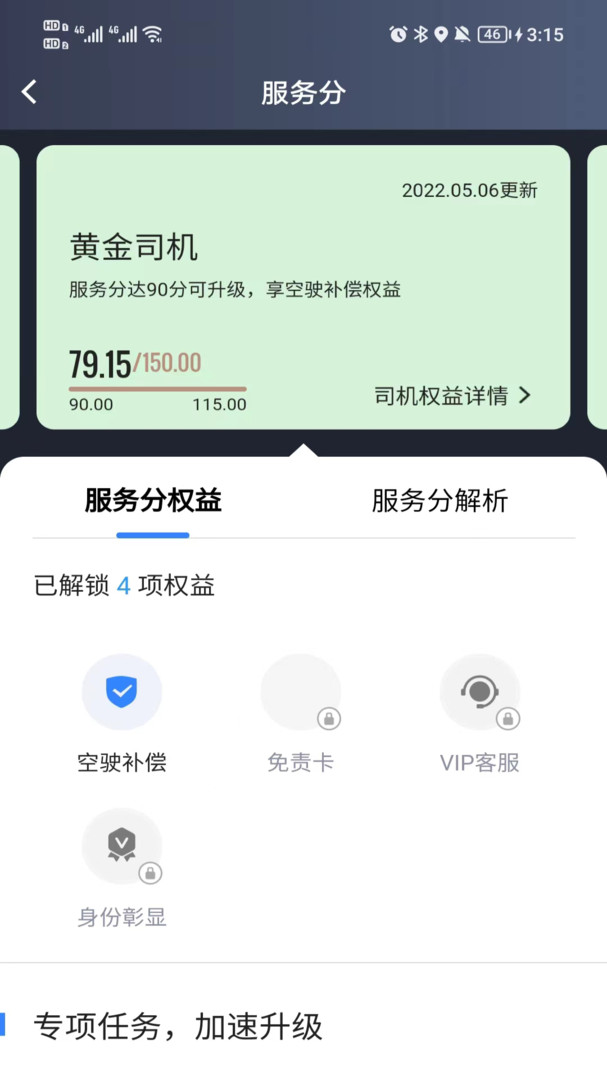
Task: Open the locked VIP客服 benefit
Action: click(x=480, y=713)
